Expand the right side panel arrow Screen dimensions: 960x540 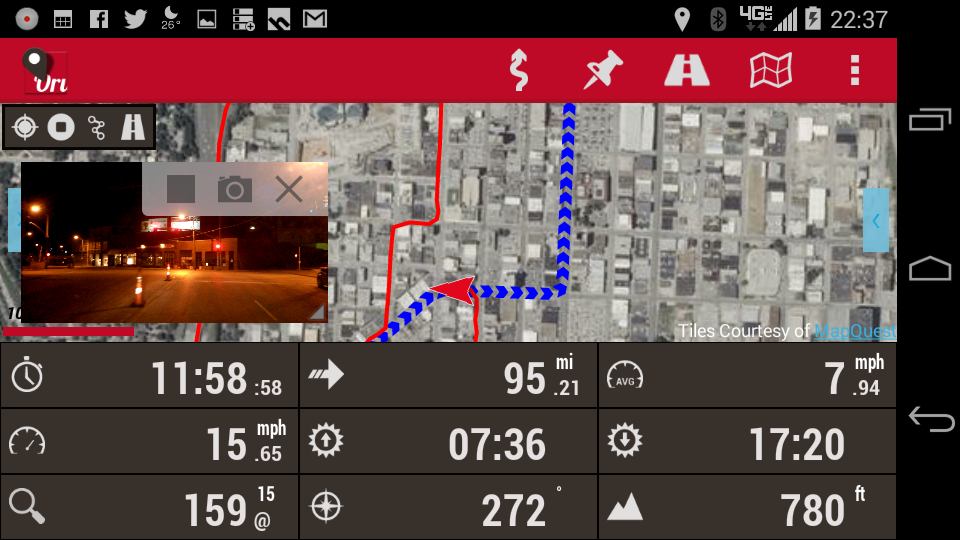click(x=876, y=220)
